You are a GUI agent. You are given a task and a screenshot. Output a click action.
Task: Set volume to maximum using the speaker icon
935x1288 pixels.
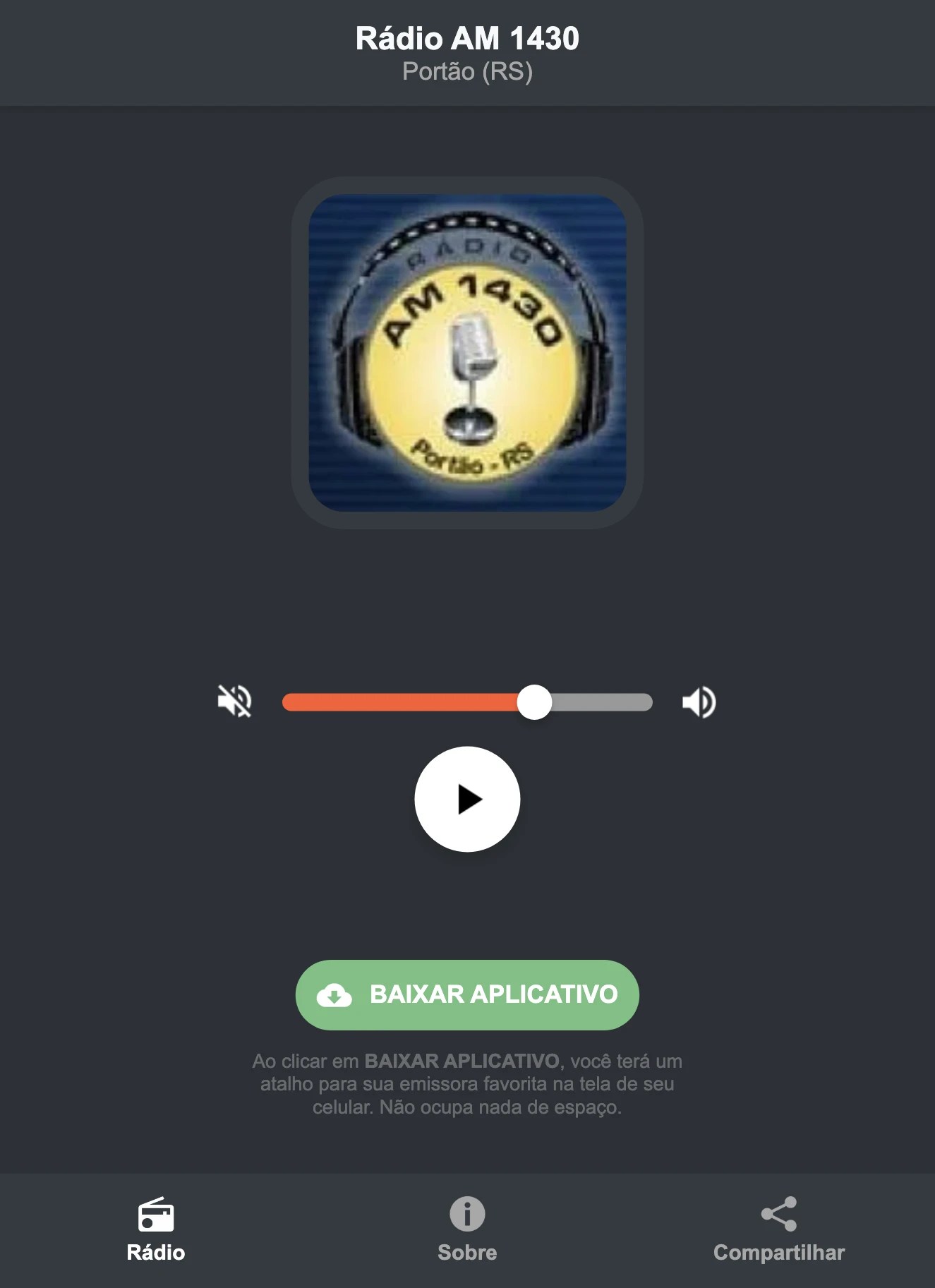[699, 700]
